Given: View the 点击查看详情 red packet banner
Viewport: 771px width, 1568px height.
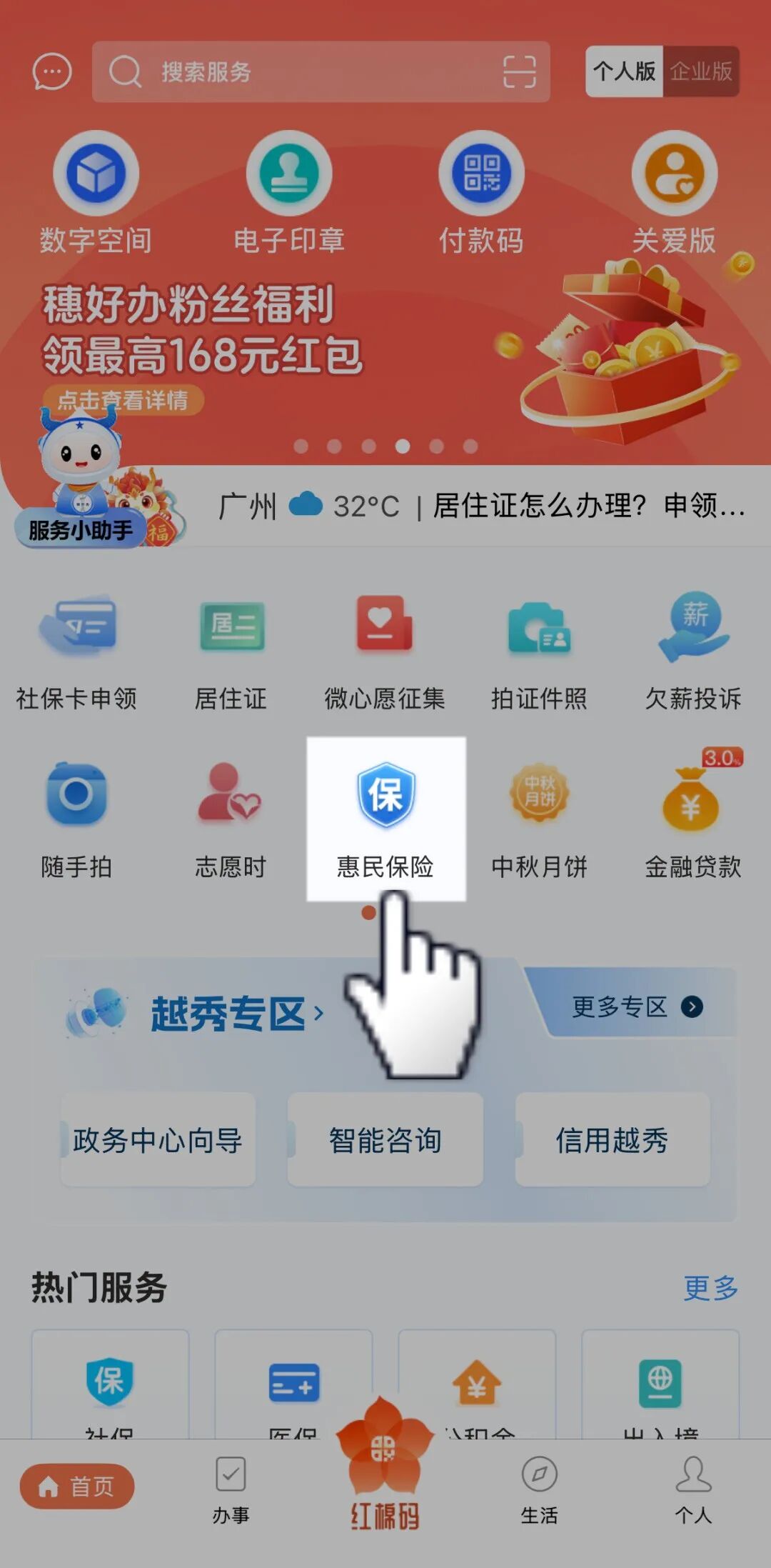Looking at the screenshot, I should [x=123, y=400].
